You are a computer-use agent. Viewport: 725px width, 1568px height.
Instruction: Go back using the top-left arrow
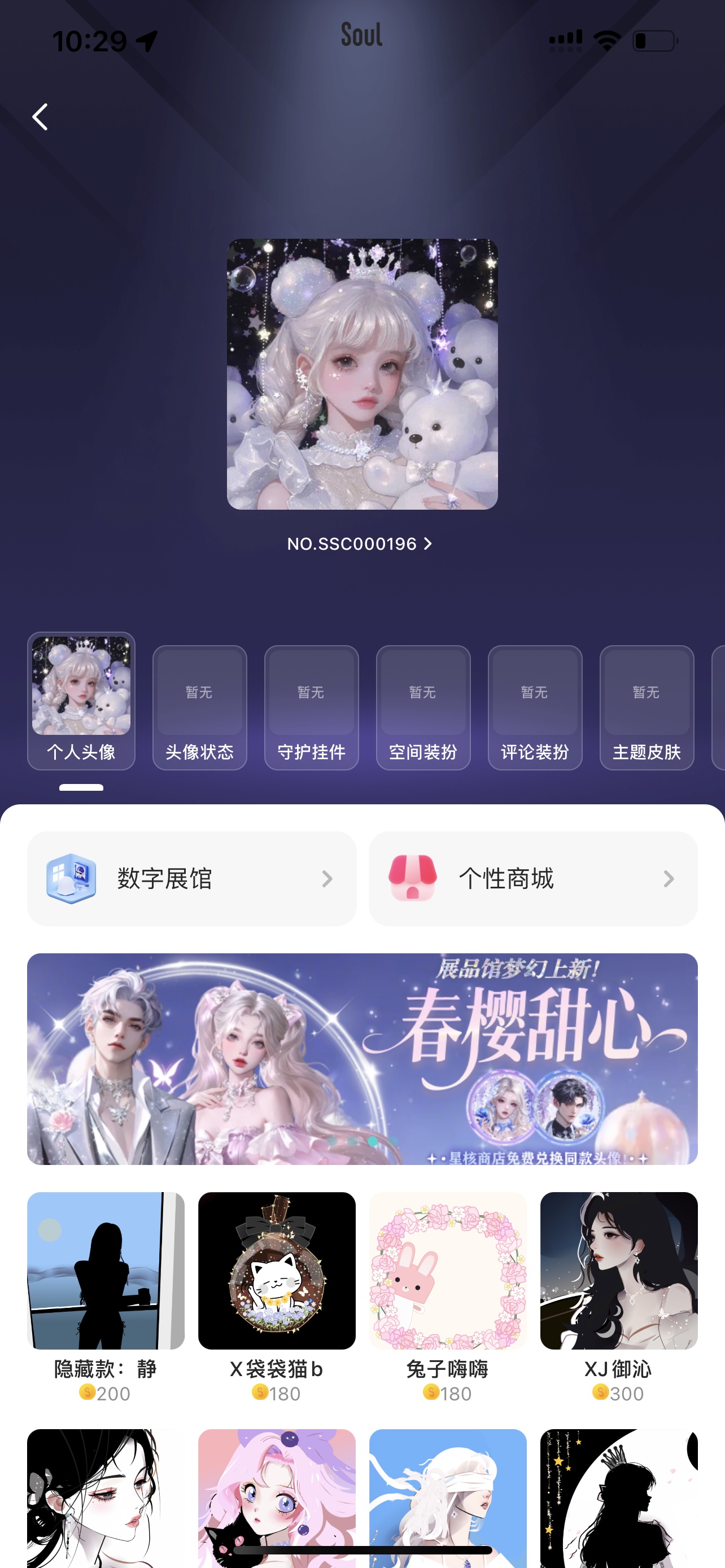40,117
